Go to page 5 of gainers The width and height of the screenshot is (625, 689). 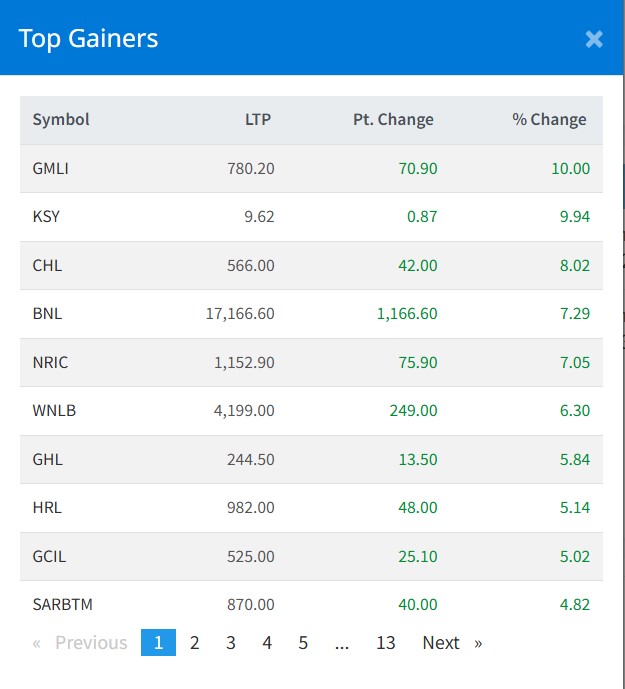click(x=303, y=643)
